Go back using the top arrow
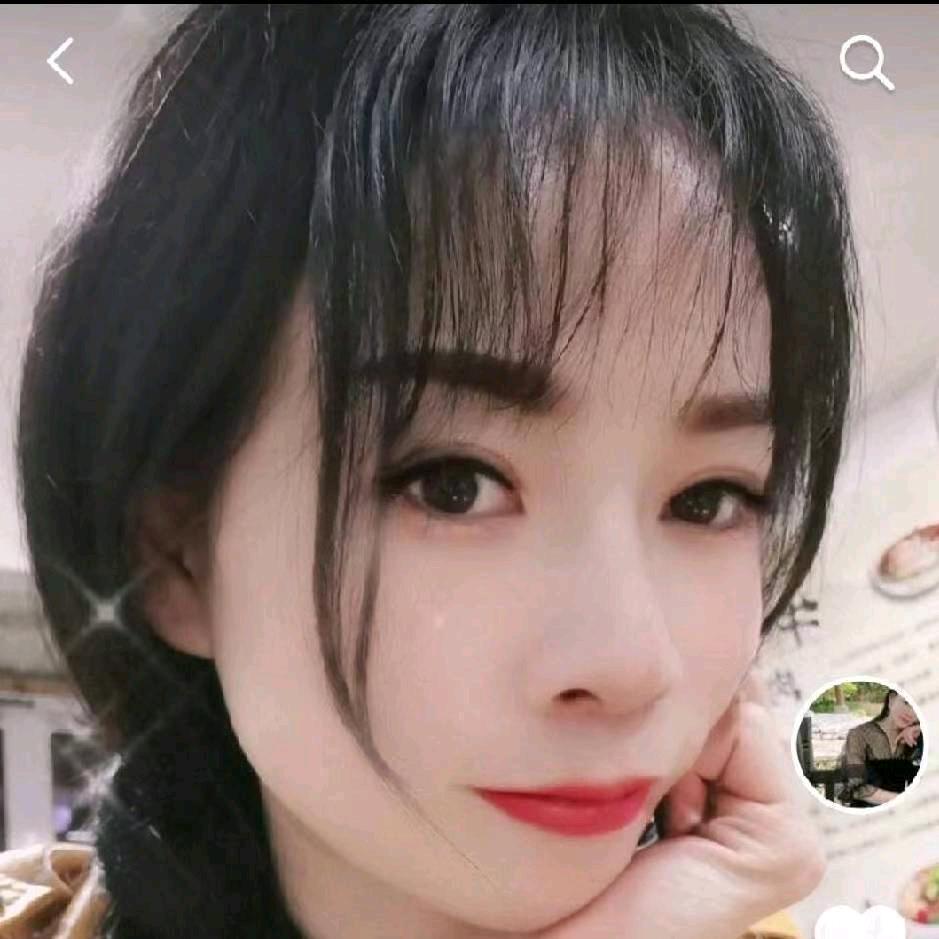 pyautogui.click(x=60, y=61)
